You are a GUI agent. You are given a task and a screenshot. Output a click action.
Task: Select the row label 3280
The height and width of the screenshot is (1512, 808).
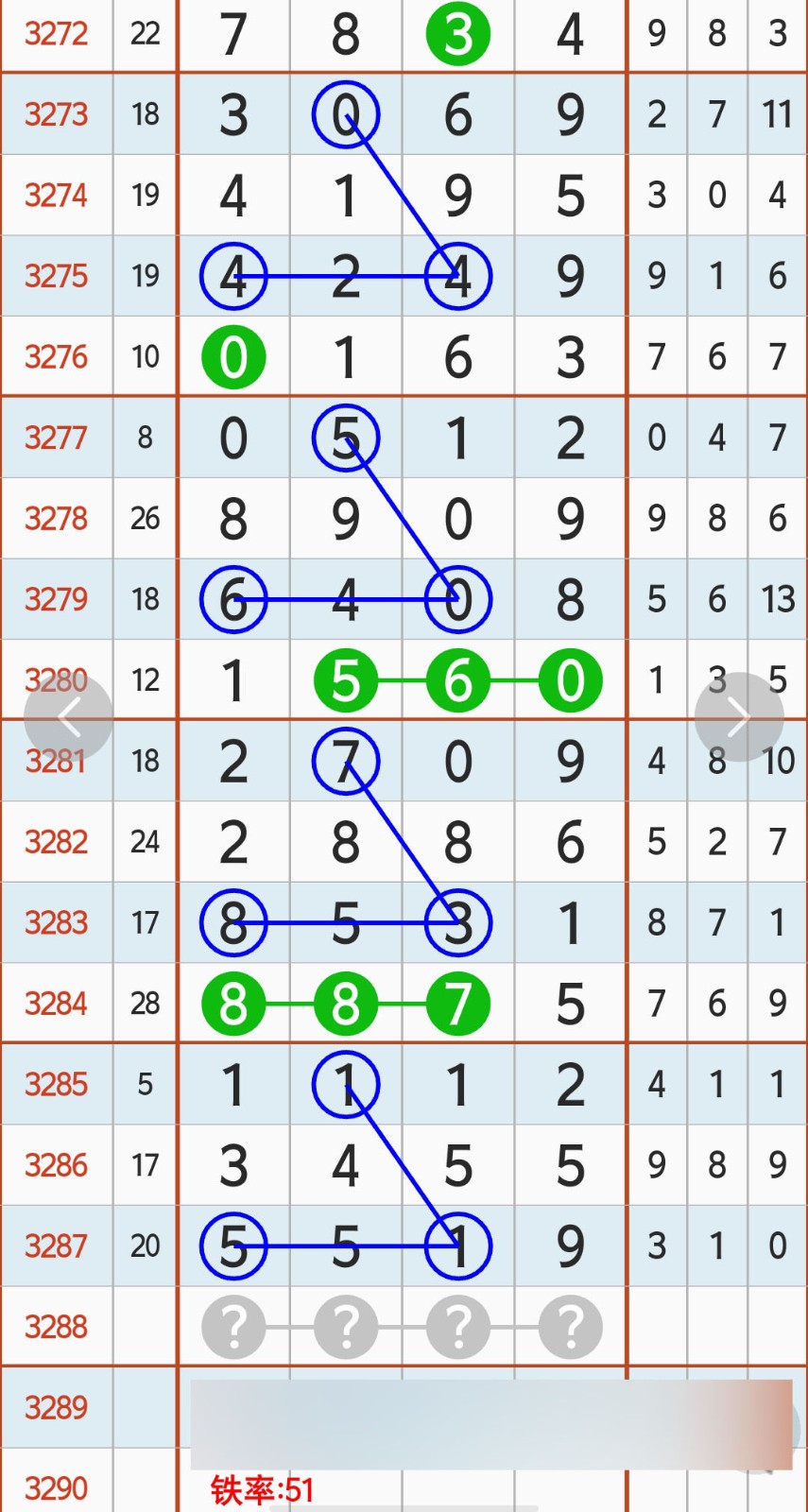56,679
